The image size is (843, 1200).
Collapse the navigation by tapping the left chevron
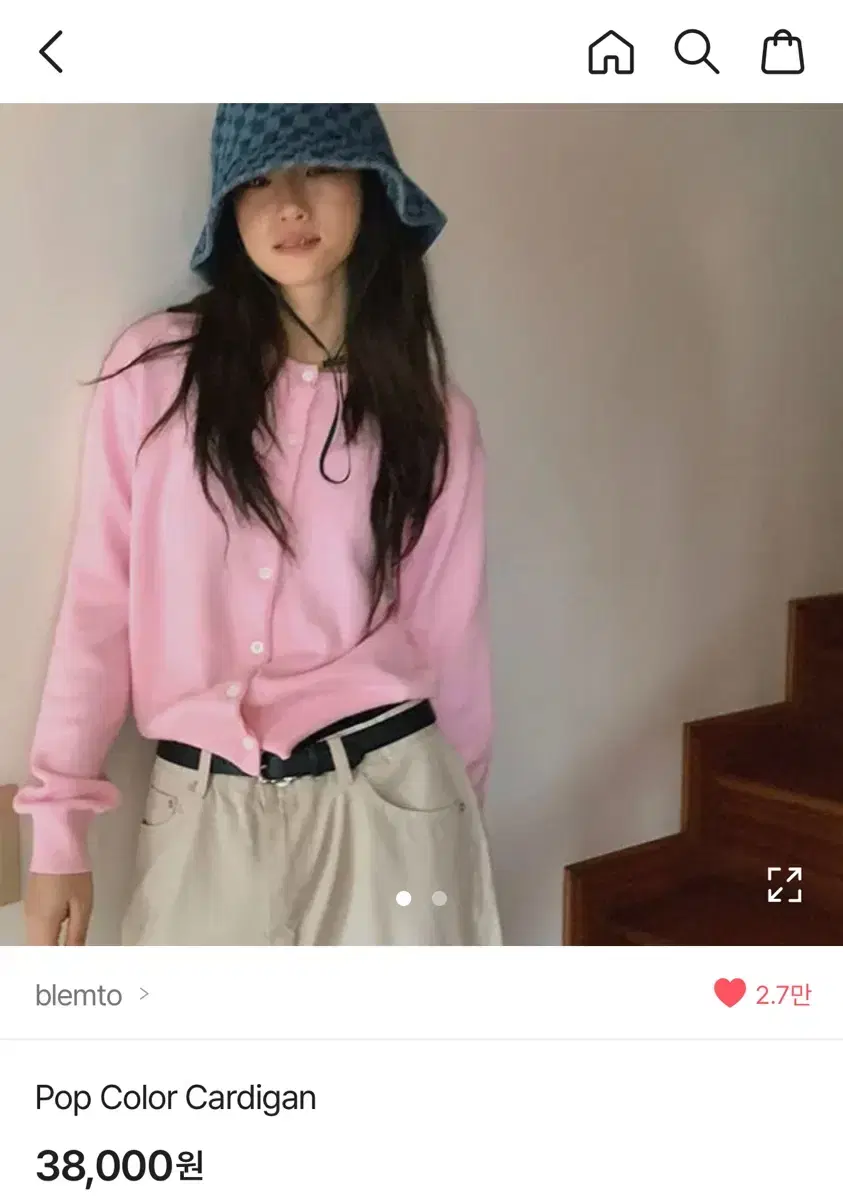click(x=51, y=52)
